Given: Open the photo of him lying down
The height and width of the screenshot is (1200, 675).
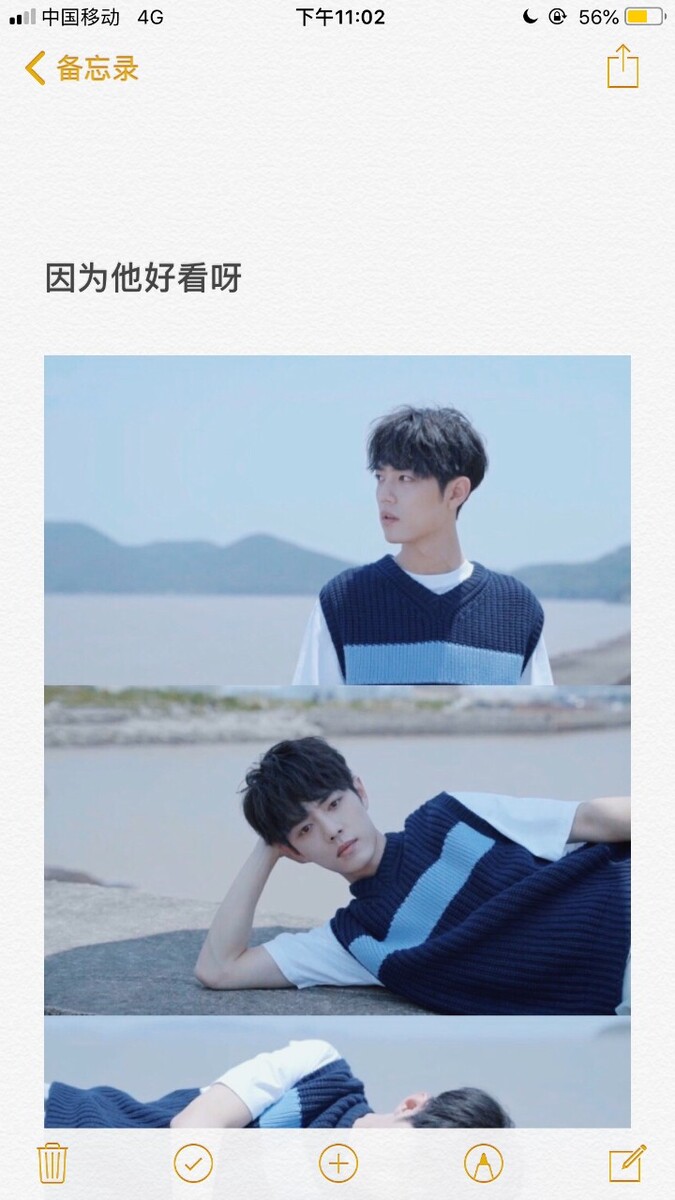Looking at the screenshot, I should (x=337, y=850).
